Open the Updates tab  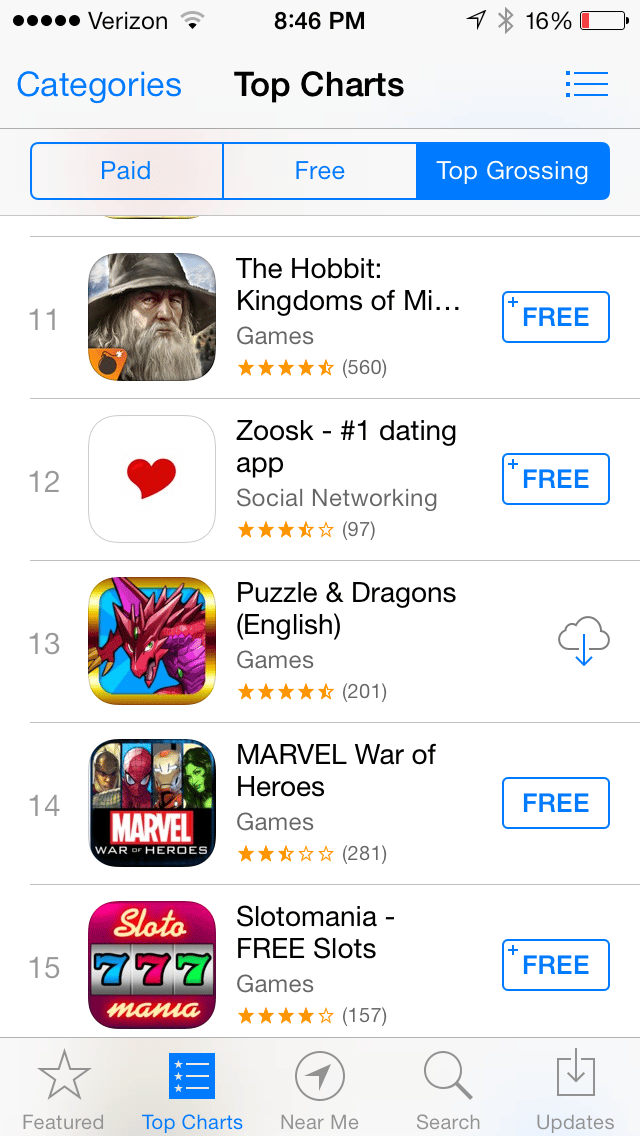pos(575,1088)
